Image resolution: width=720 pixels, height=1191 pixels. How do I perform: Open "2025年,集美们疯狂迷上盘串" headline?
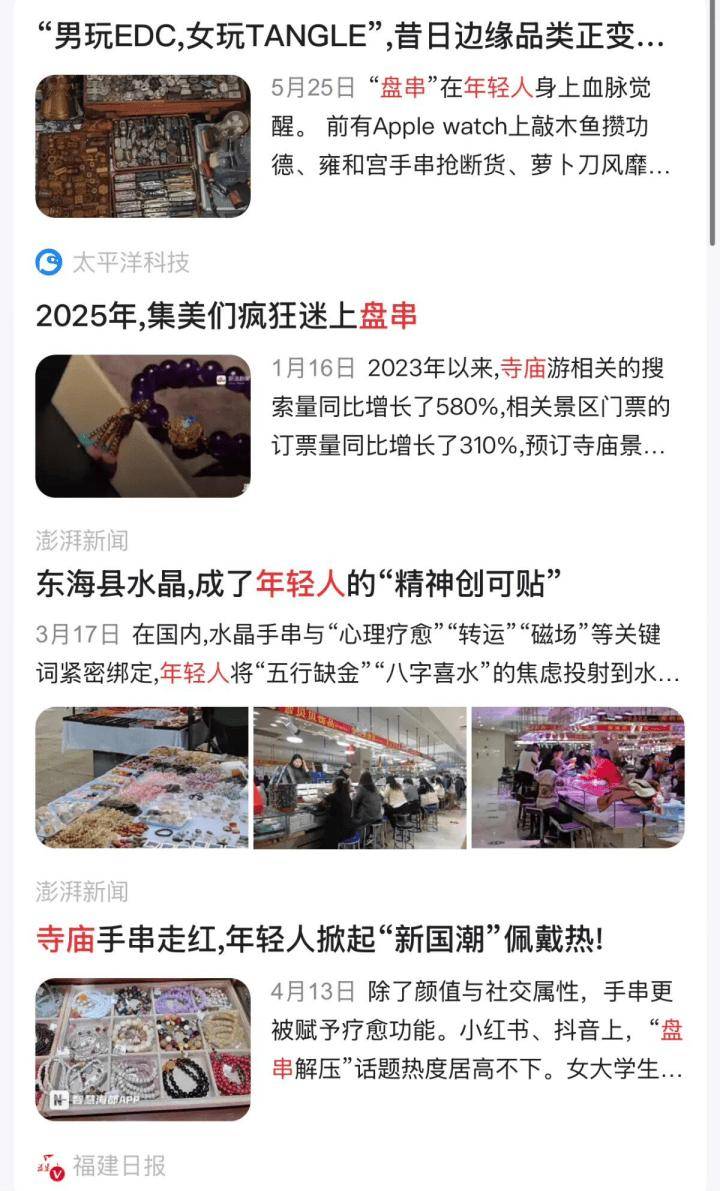click(226, 315)
